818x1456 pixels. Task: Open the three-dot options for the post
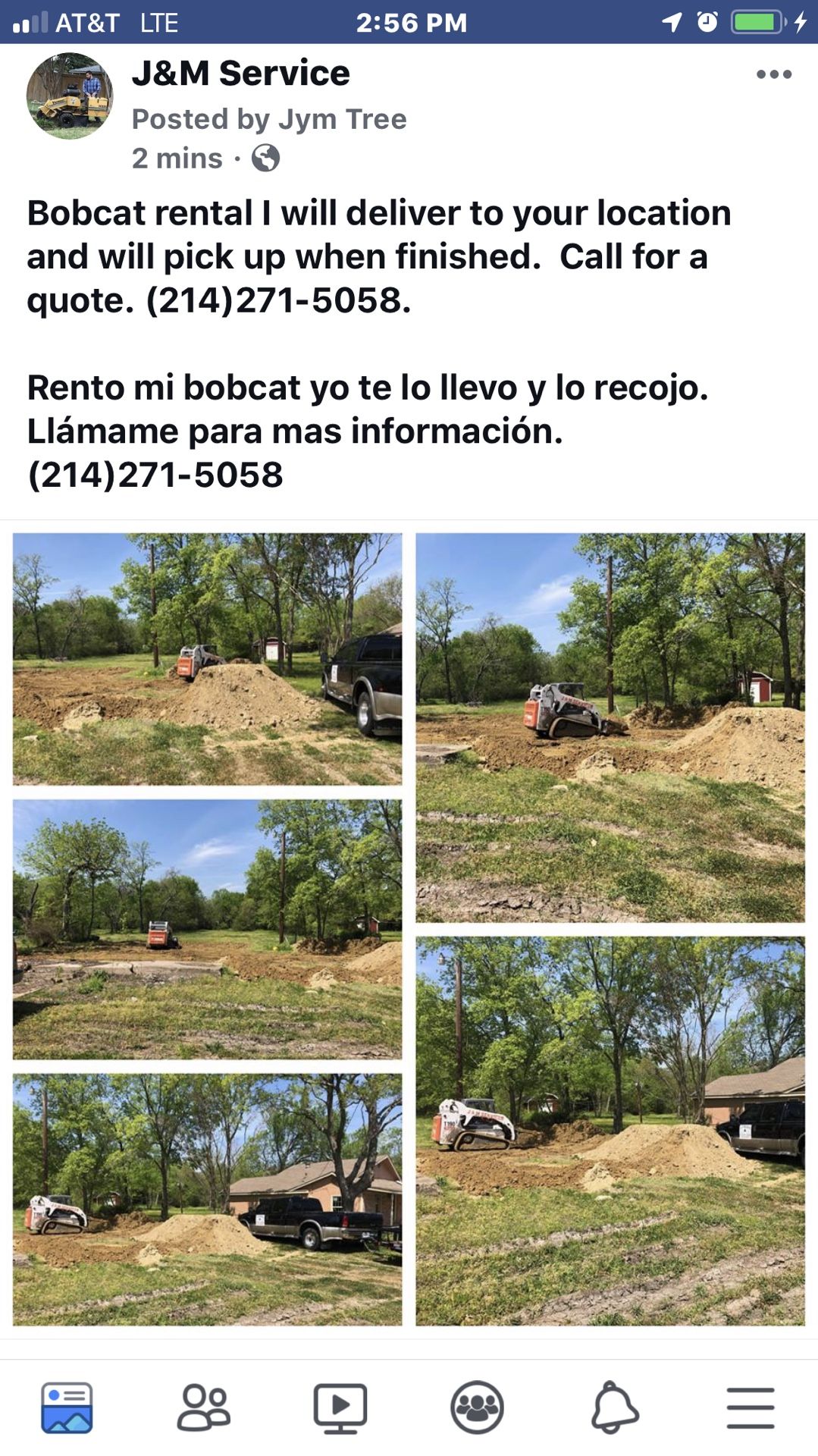pyautogui.click(x=775, y=74)
